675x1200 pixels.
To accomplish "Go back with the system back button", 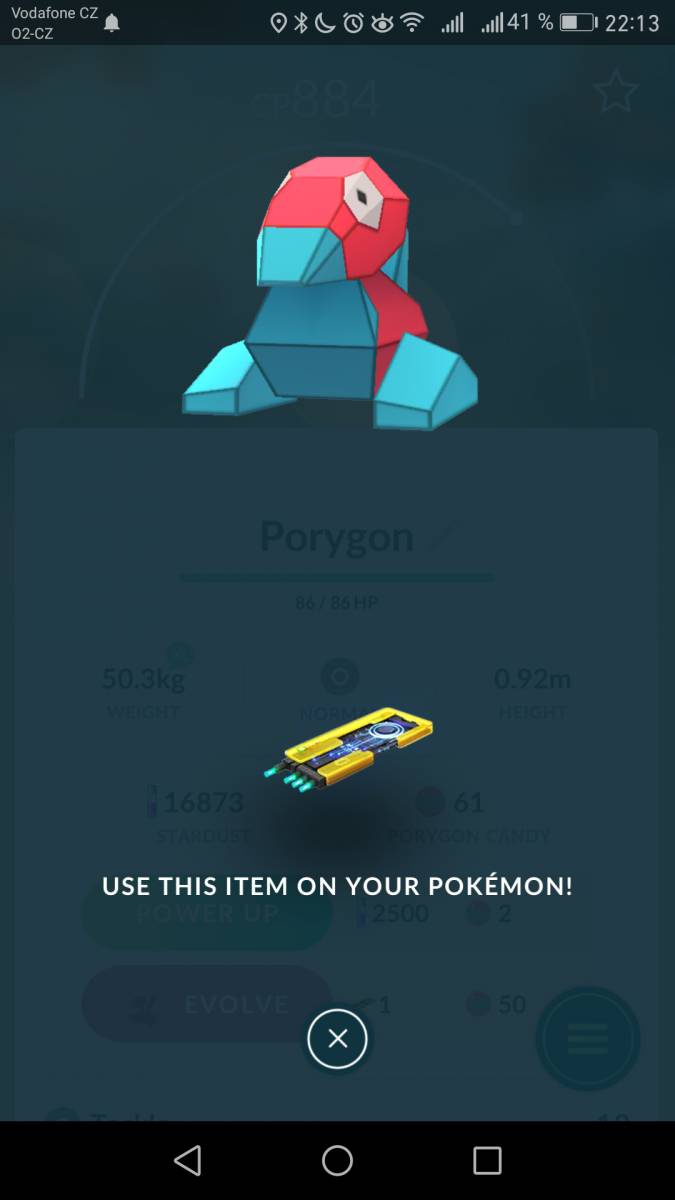I will click(x=187, y=1160).
